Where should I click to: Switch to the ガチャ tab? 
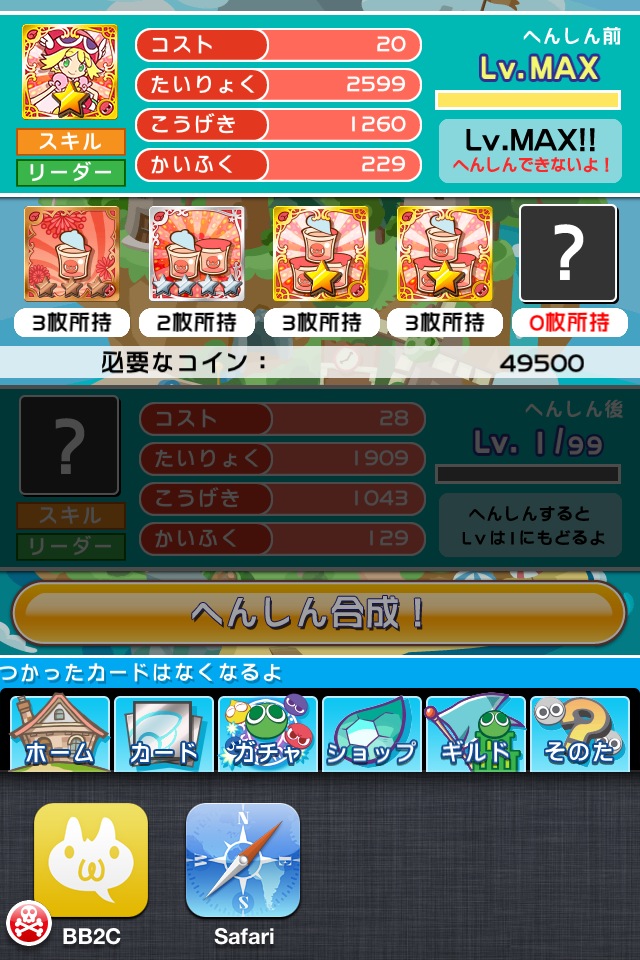click(267, 733)
